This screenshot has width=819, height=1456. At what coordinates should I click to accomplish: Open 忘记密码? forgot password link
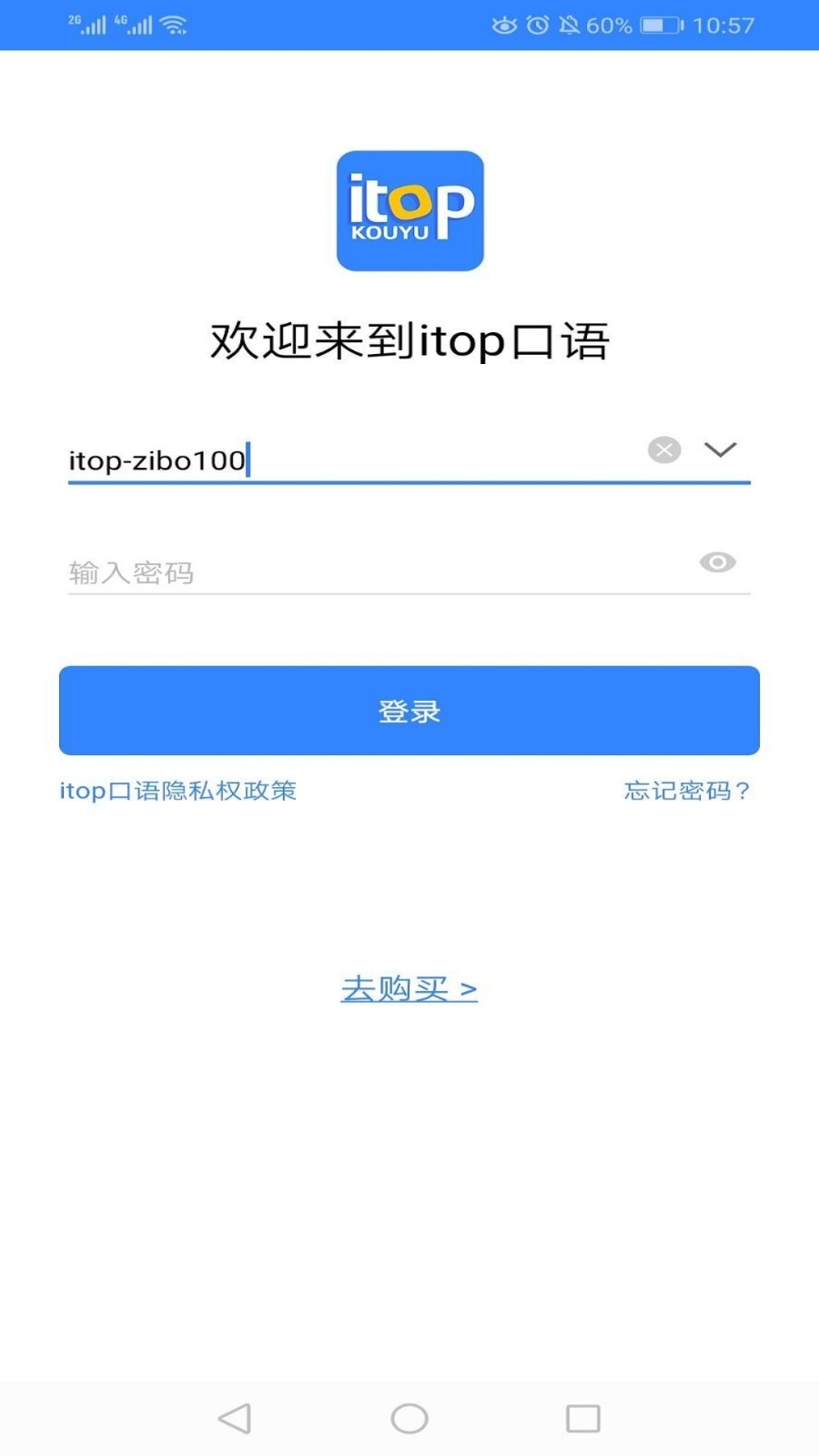688,790
